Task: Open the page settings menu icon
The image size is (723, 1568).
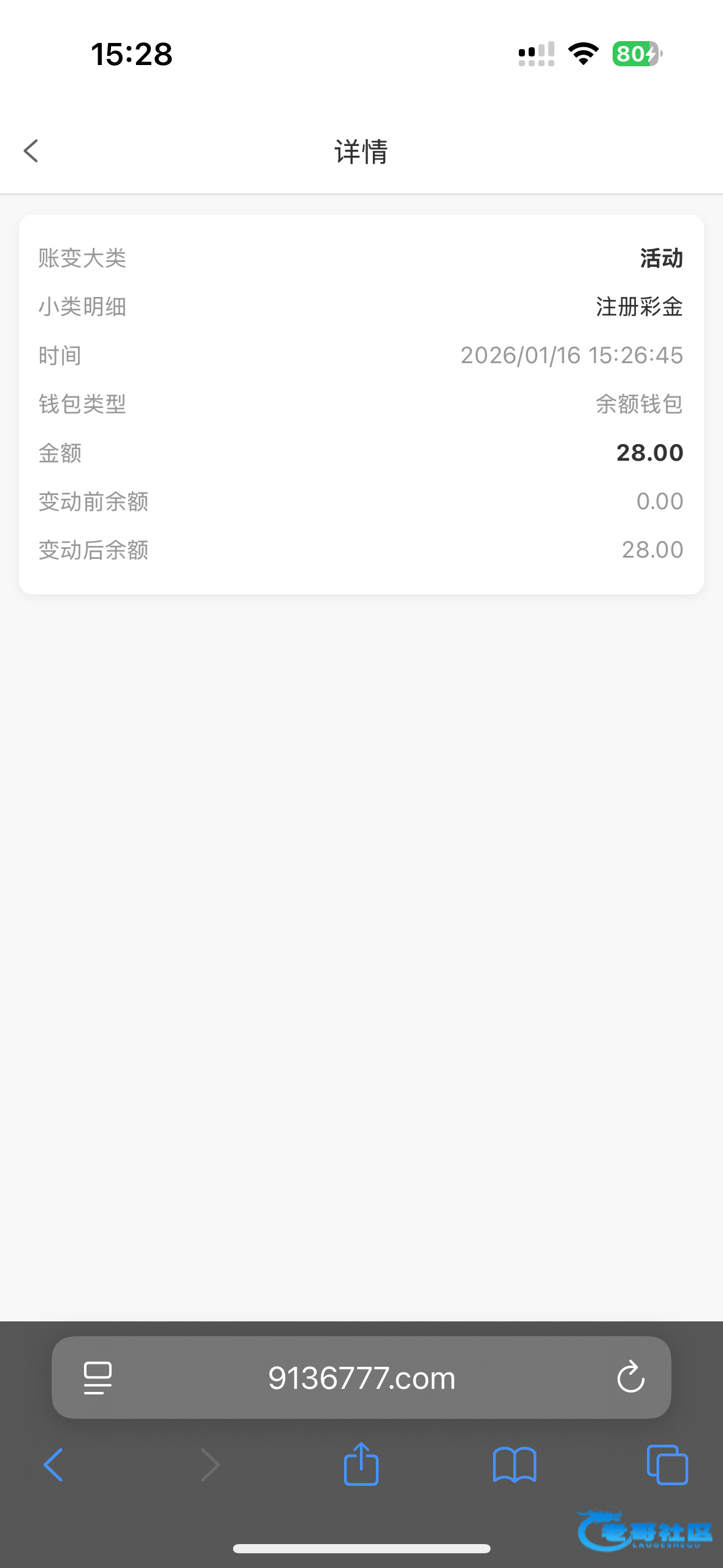Action: [x=98, y=1378]
